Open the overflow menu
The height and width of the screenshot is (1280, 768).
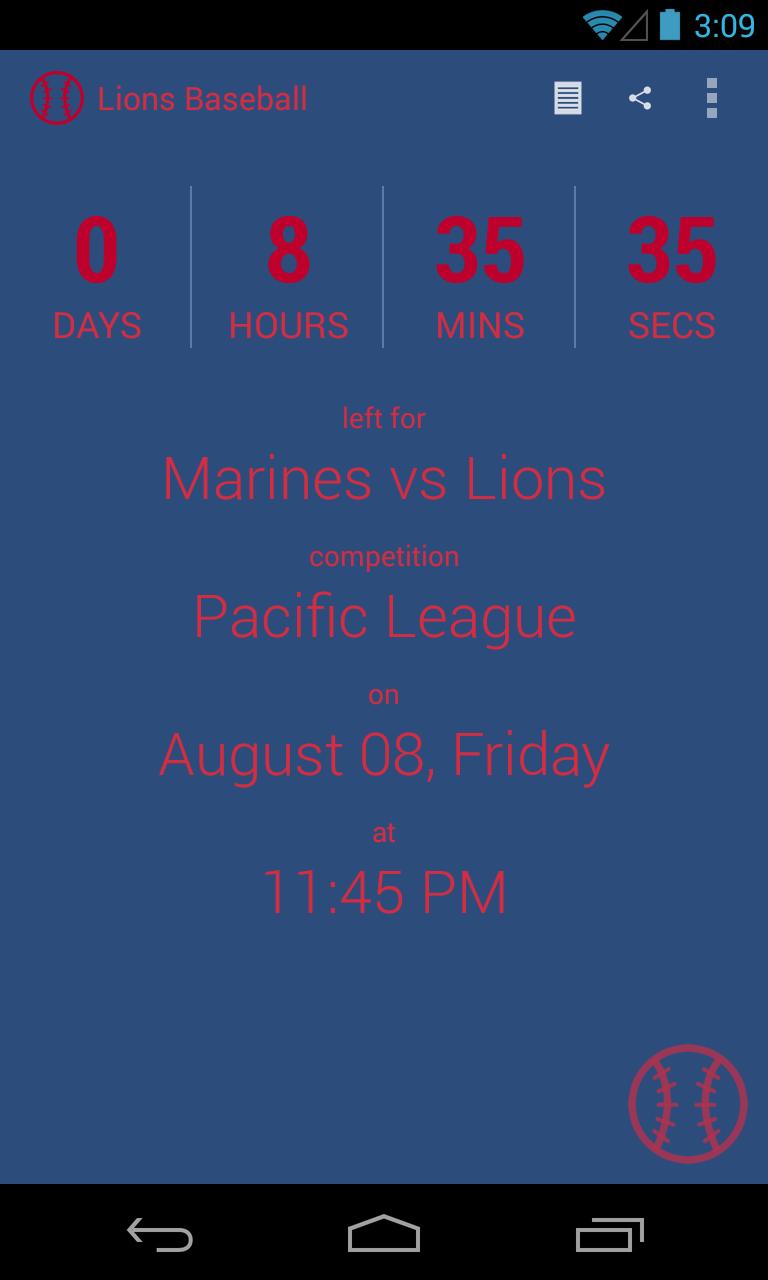(x=711, y=98)
